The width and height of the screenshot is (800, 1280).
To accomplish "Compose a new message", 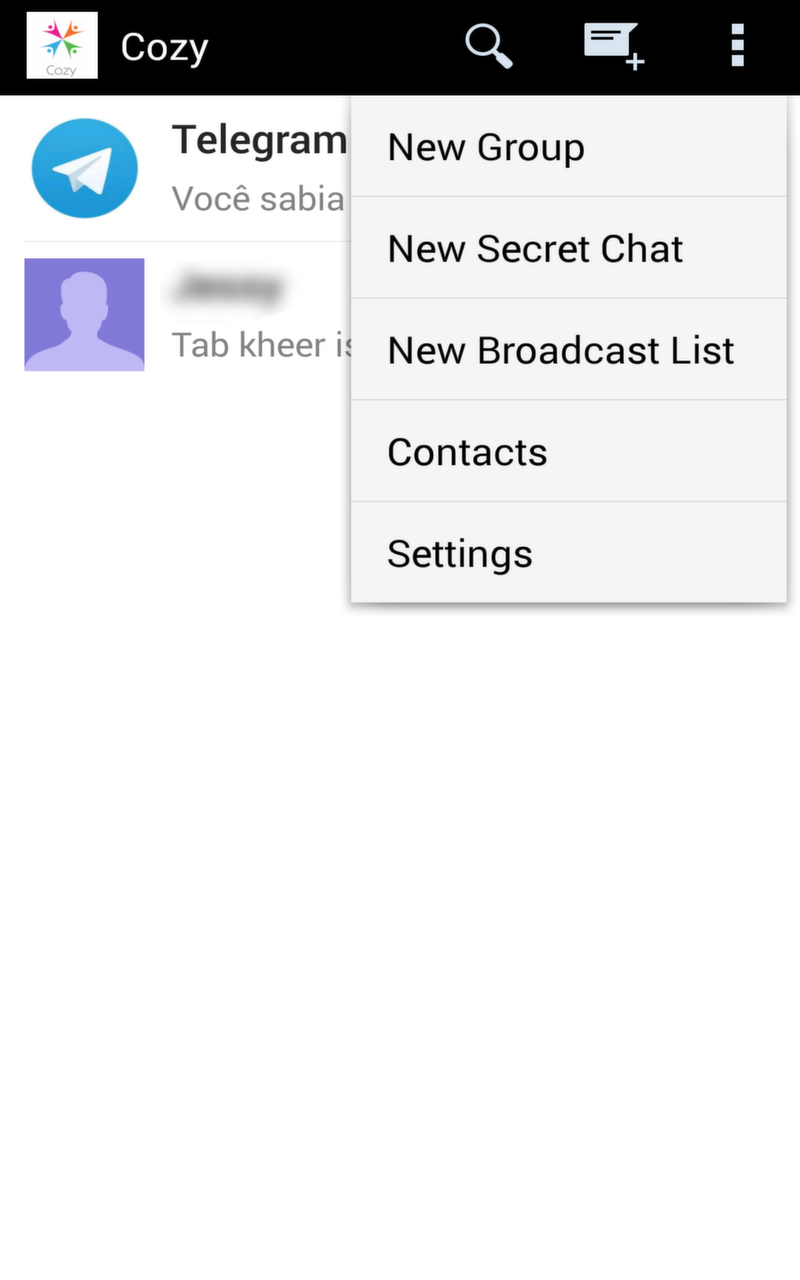I will coord(613,46).
